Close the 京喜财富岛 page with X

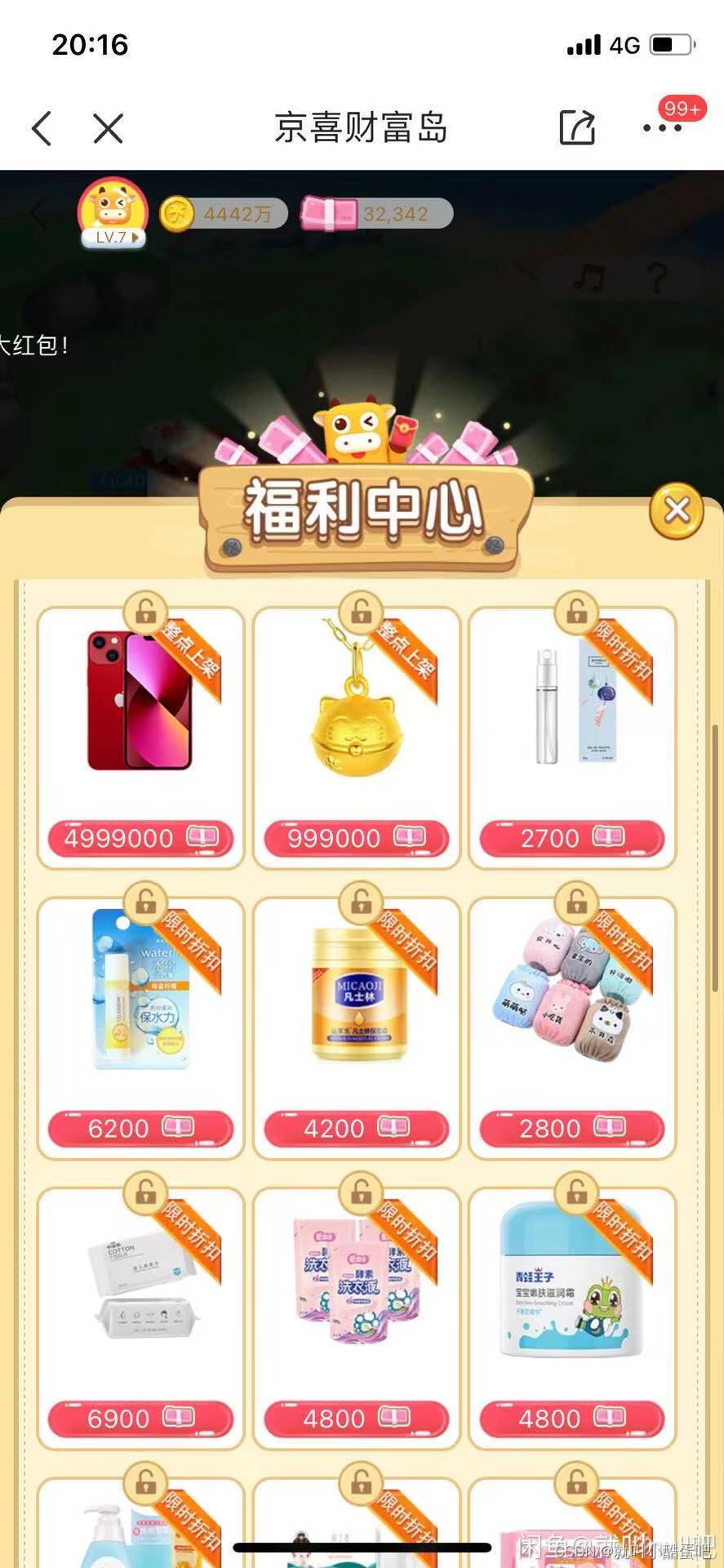[x=108, y=128]
